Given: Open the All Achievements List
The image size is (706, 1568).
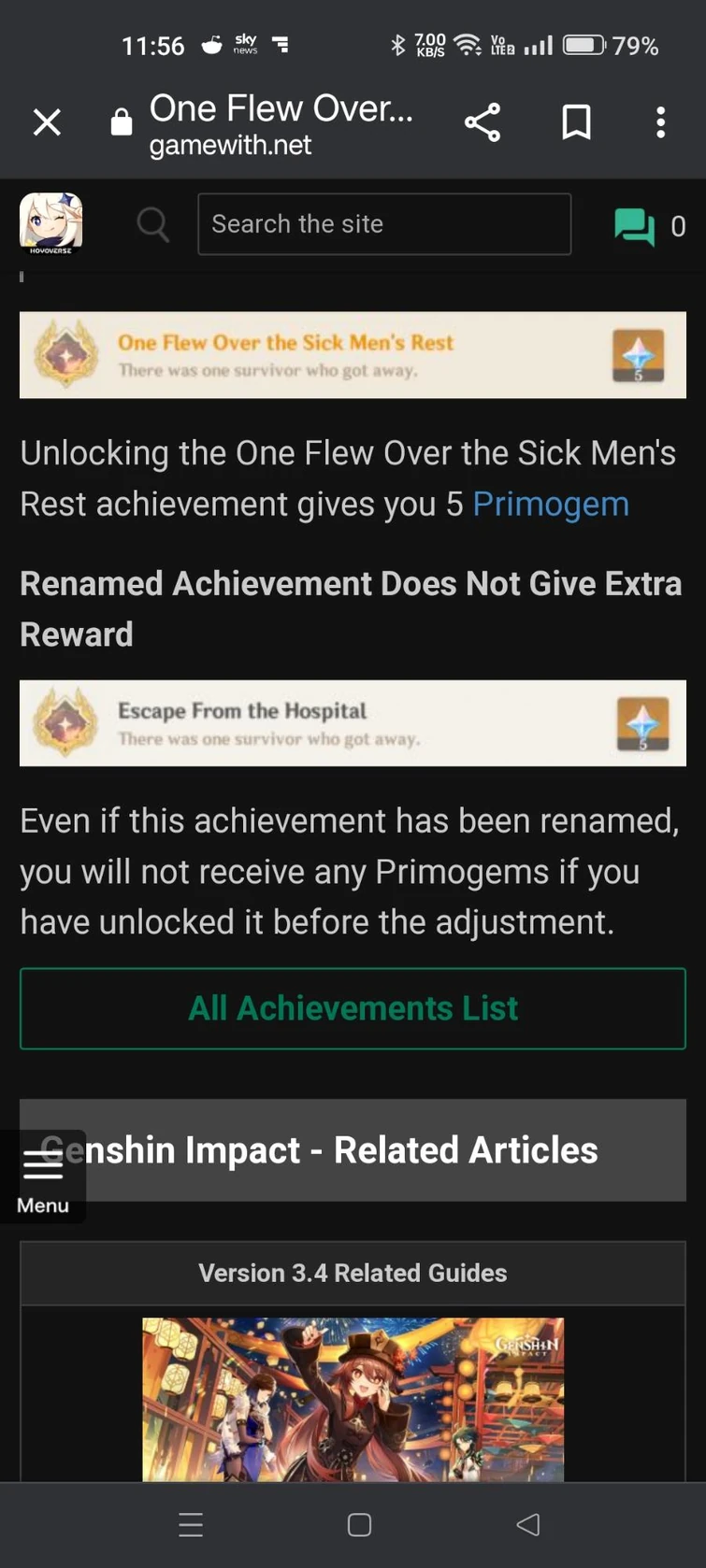Looking at the screenshot, I should 353,1008.
